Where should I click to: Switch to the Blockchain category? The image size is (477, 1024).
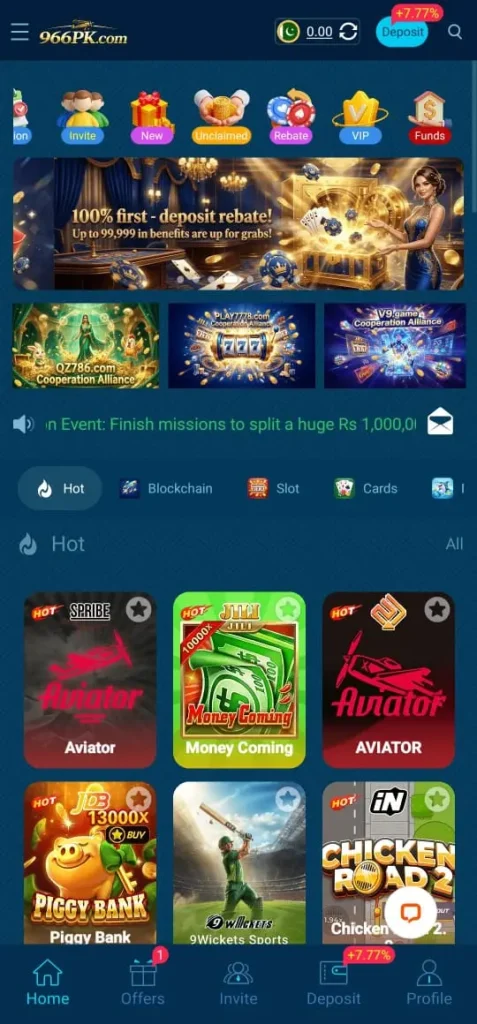coord(166,488)
